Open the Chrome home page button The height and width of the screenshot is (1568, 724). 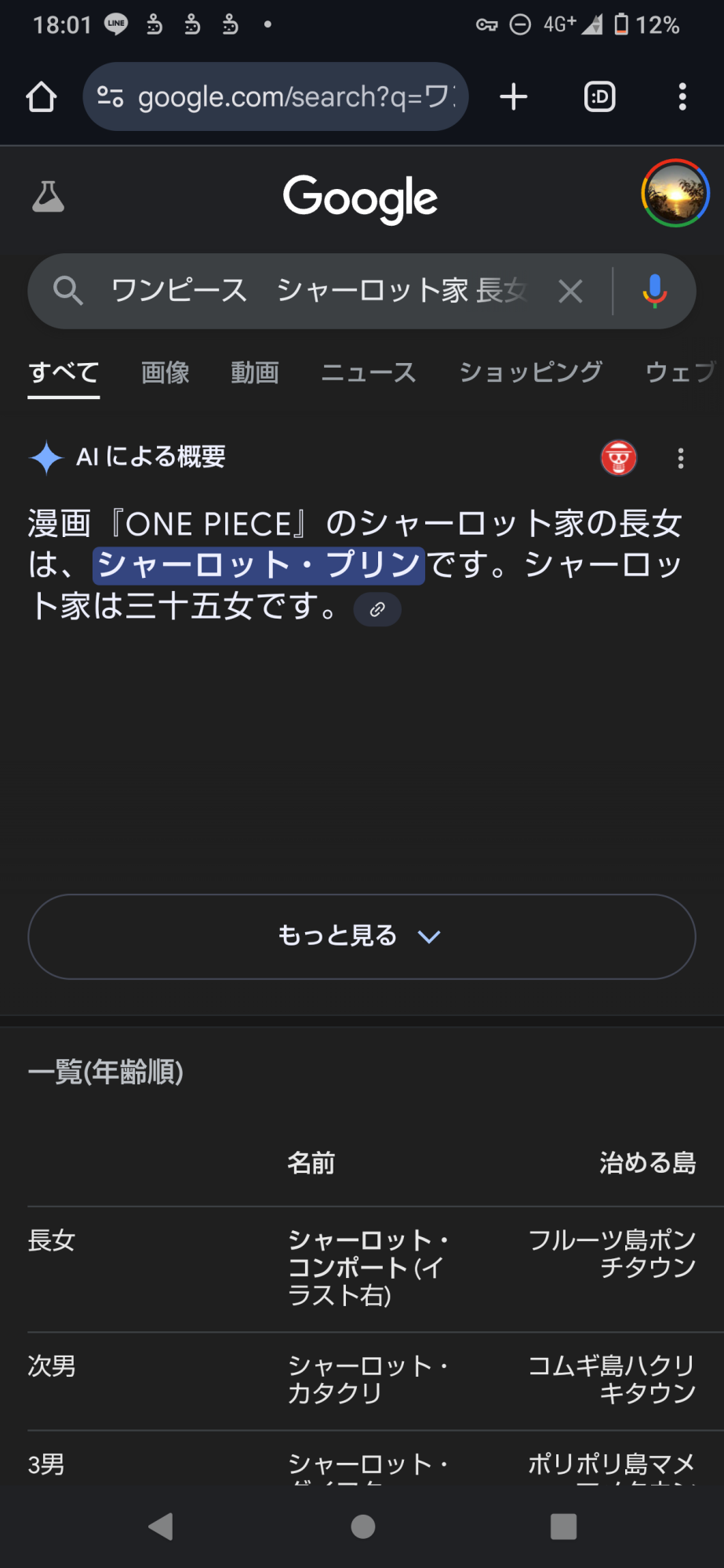point(42,97)
